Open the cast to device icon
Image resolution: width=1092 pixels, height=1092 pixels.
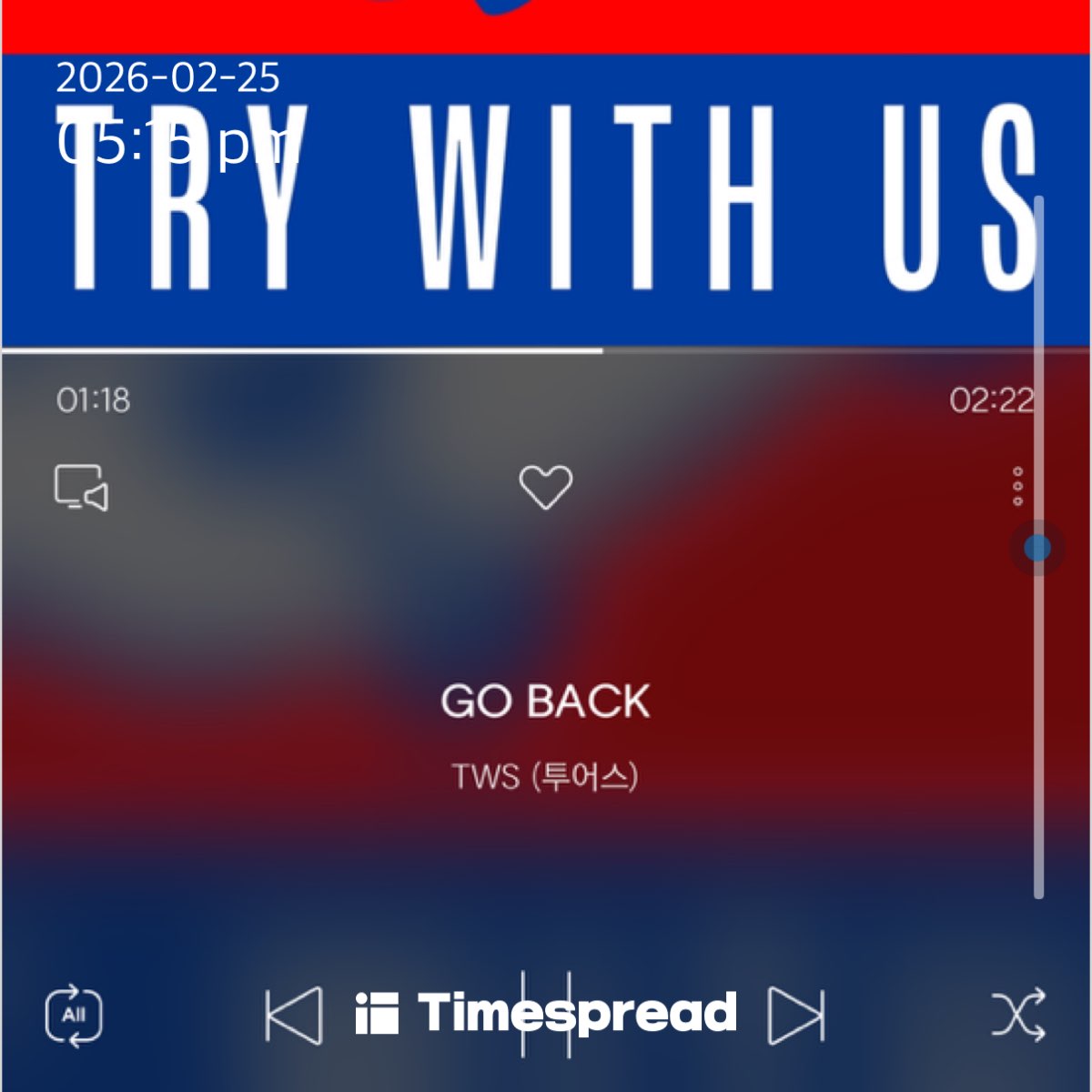coord(81,489)
